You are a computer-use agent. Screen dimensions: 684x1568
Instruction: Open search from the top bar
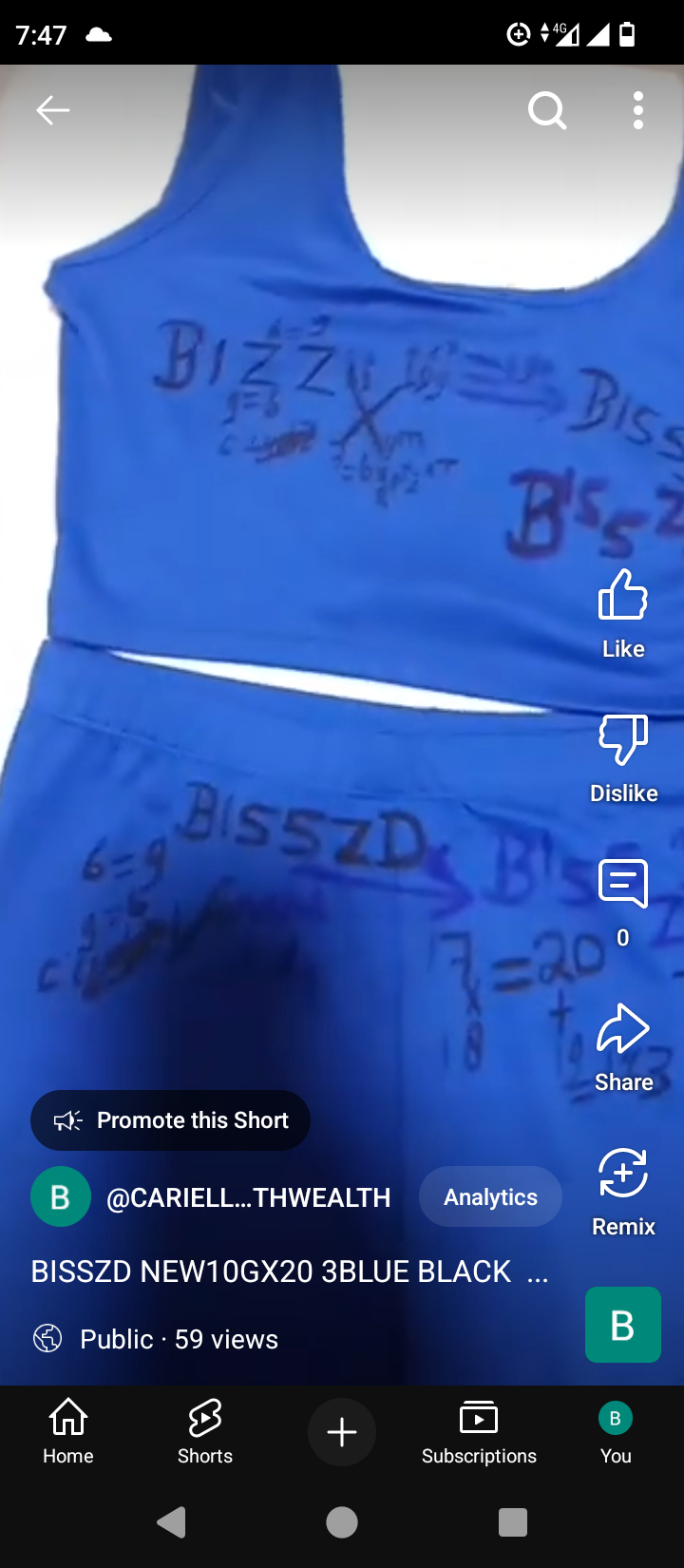click(547, 110)
